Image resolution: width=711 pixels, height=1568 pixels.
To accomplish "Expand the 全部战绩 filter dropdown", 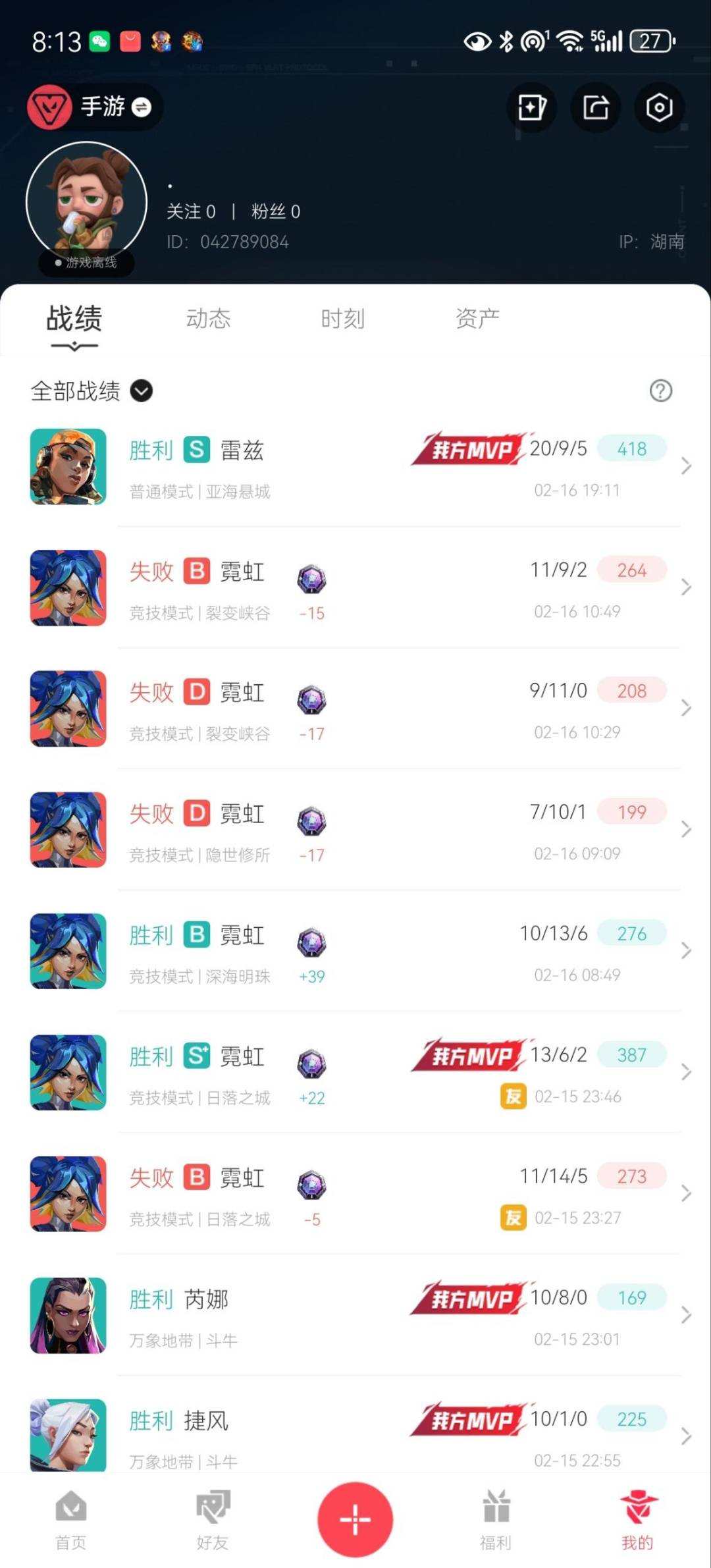I will pos(140,391).
